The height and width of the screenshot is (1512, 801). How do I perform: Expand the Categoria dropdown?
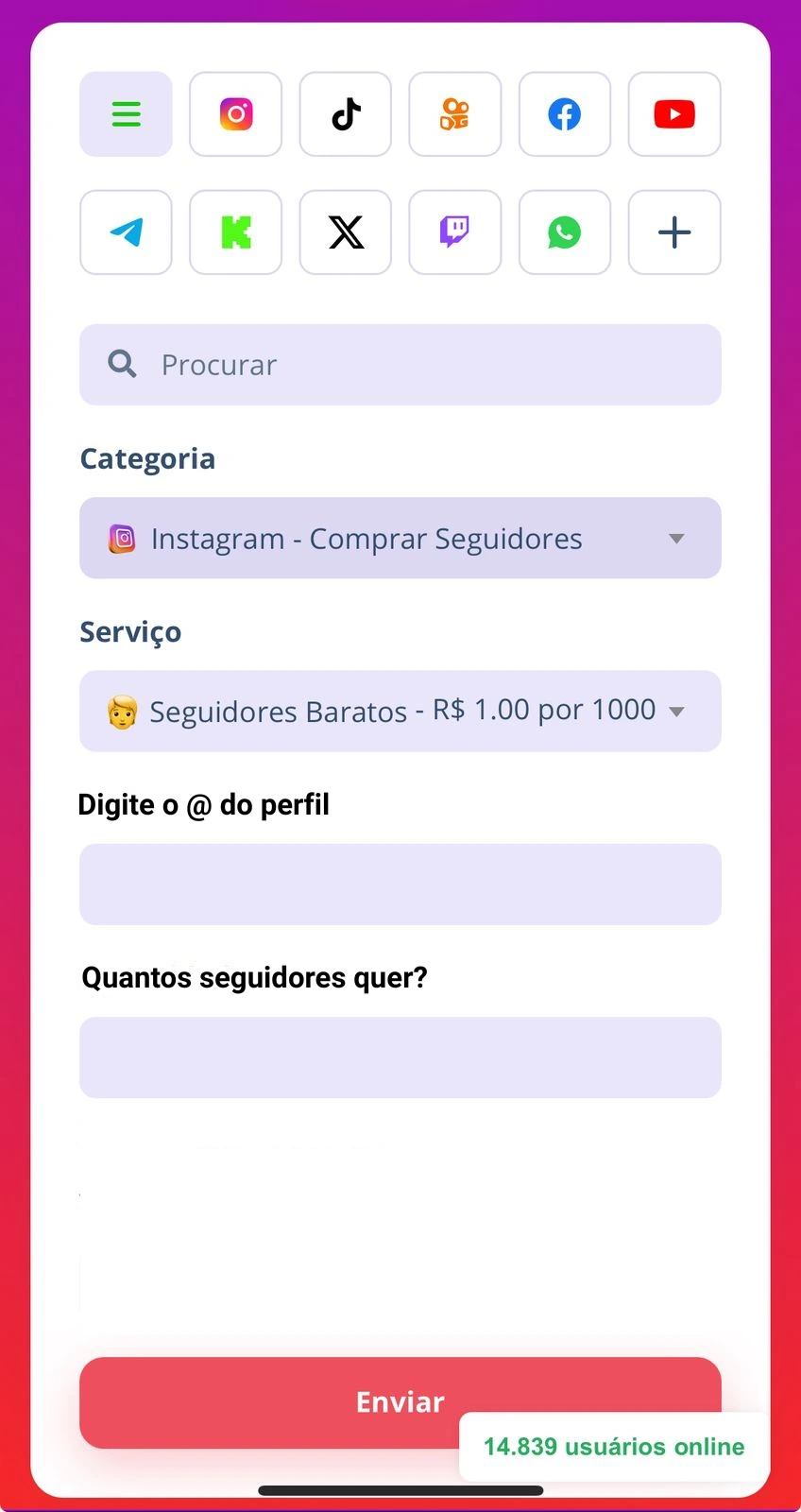coord(400,539)
